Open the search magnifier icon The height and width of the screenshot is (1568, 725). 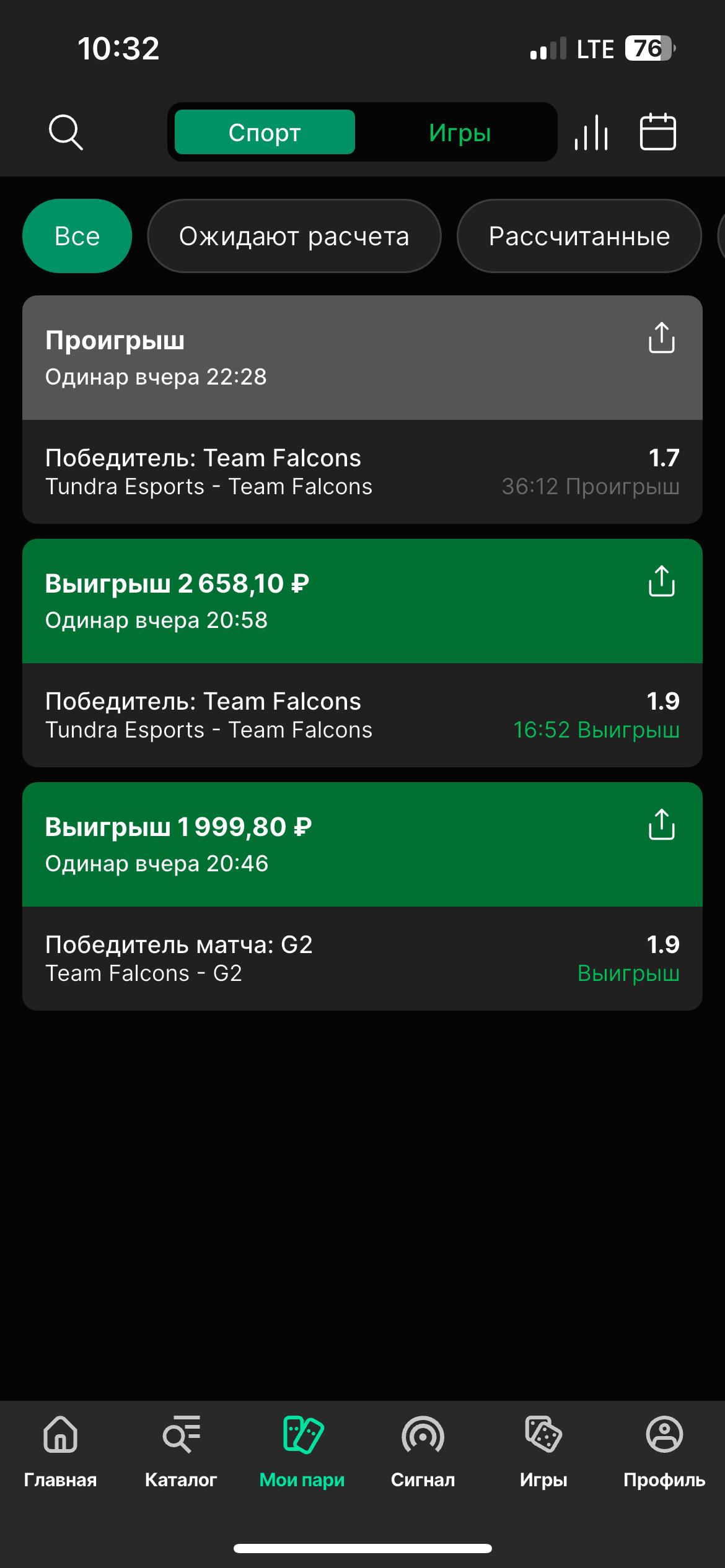click(66, 132)
